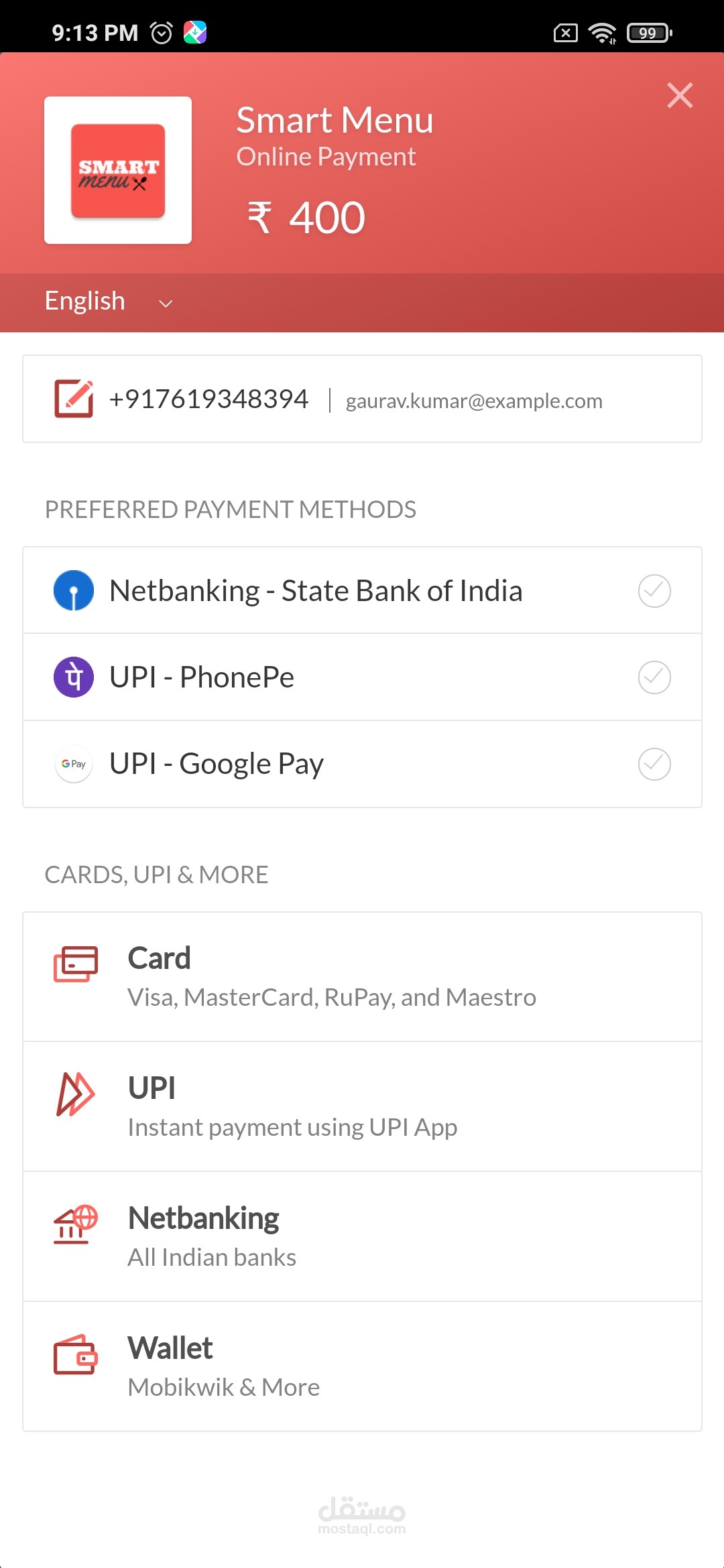The image size is (724, 1568).
Task: Select Netbanking - State Bank of India
Action: tap(362, 590)
